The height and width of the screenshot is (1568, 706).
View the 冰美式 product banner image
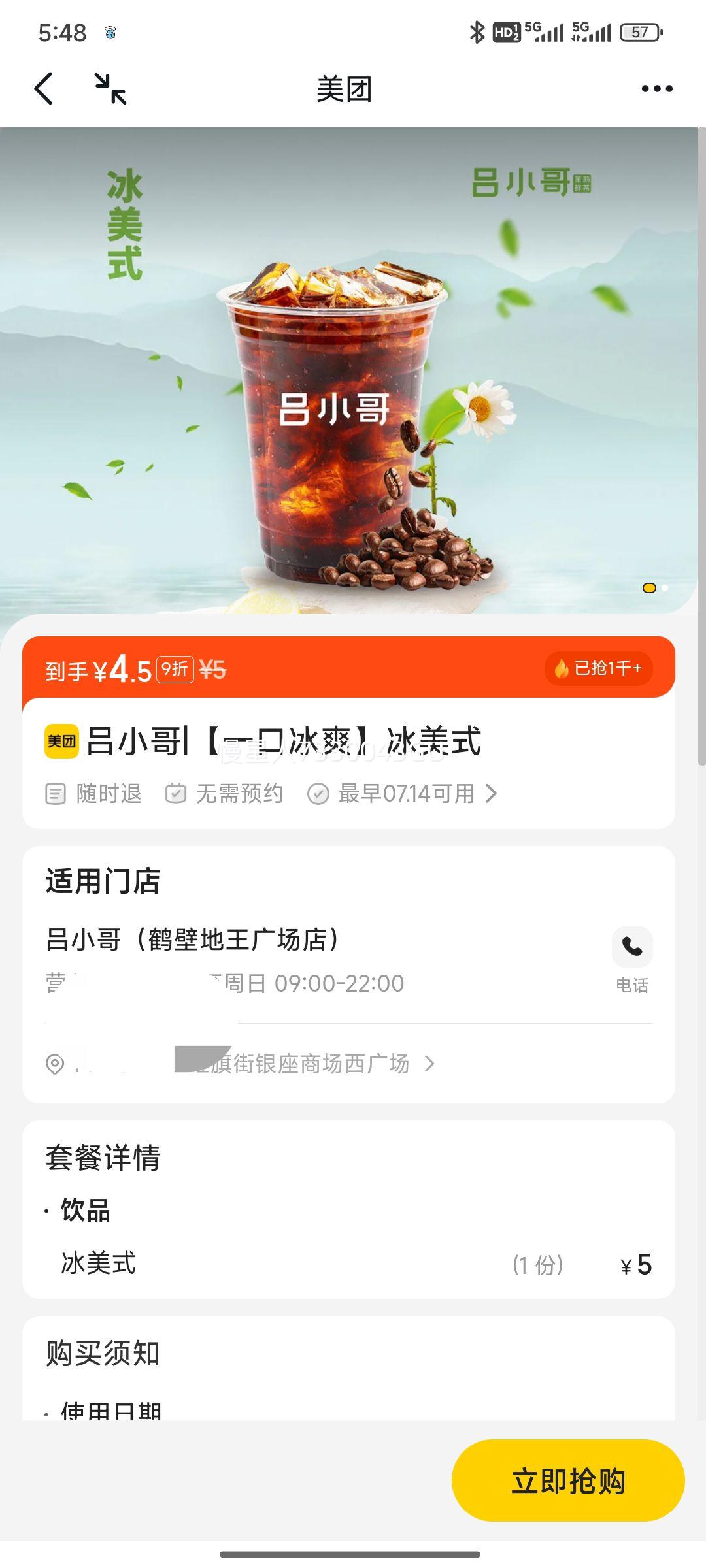[349, 370]
